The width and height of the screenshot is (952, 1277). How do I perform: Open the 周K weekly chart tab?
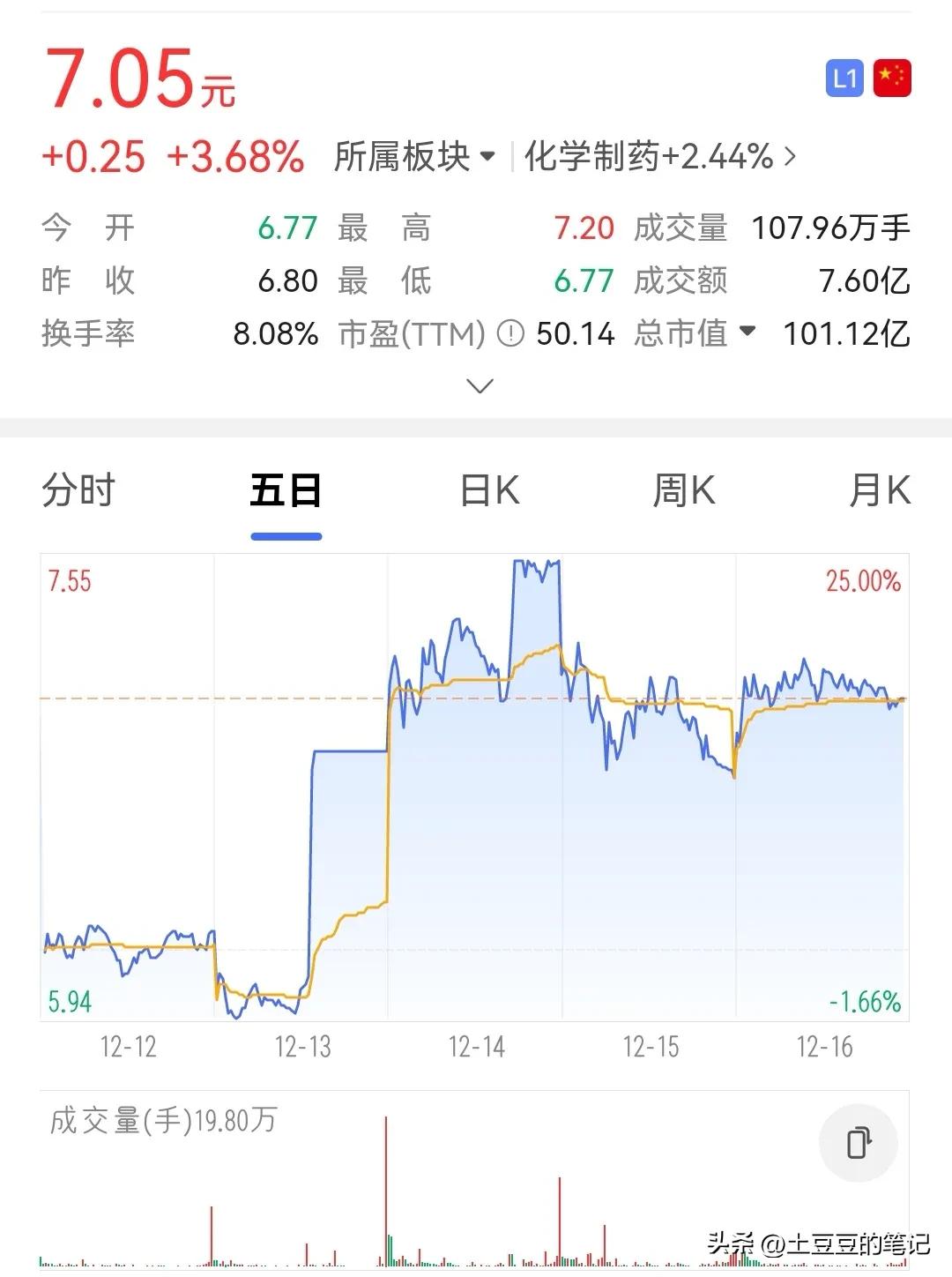click(684, 491)
